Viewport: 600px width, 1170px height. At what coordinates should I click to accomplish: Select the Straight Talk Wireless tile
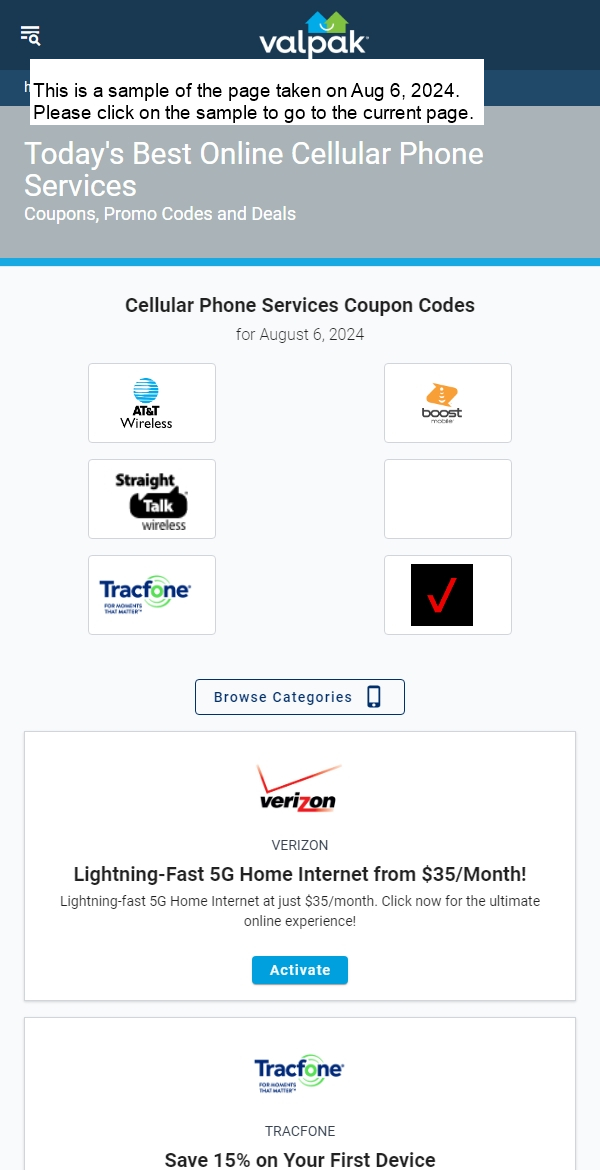[x=152, y=499]
